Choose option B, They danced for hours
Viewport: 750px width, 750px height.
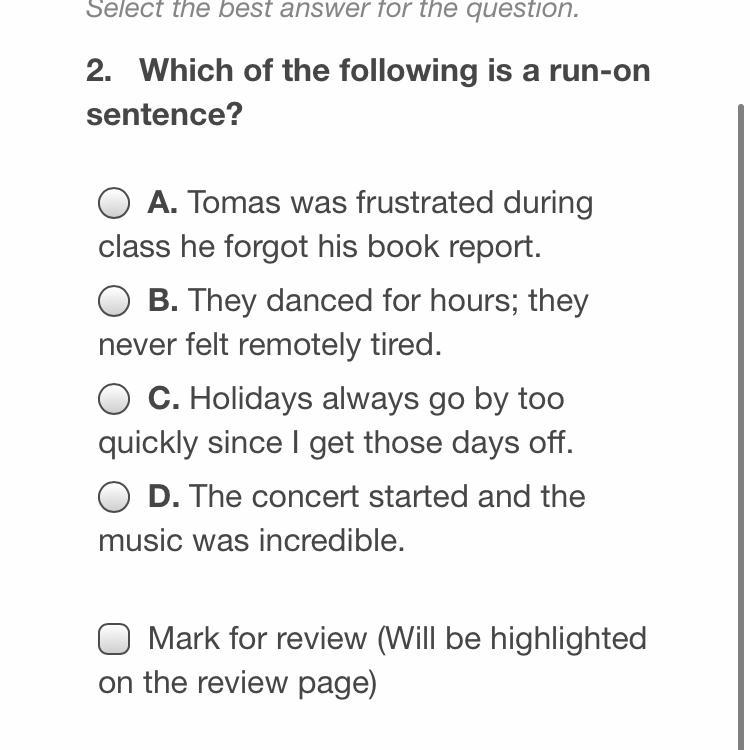[x=114, y=301]
